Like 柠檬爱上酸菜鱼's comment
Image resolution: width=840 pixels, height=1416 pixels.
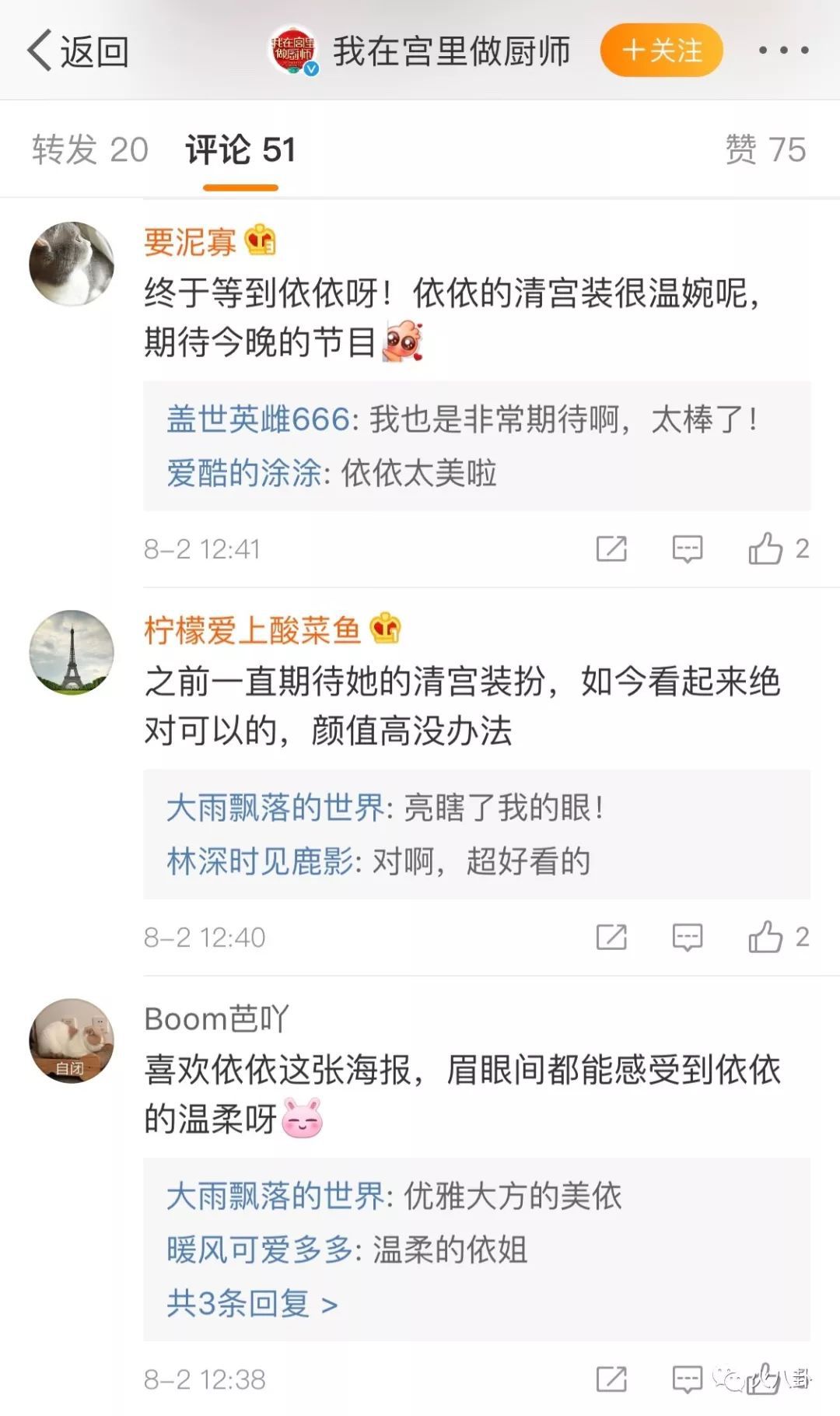click(x=766, y=937)
